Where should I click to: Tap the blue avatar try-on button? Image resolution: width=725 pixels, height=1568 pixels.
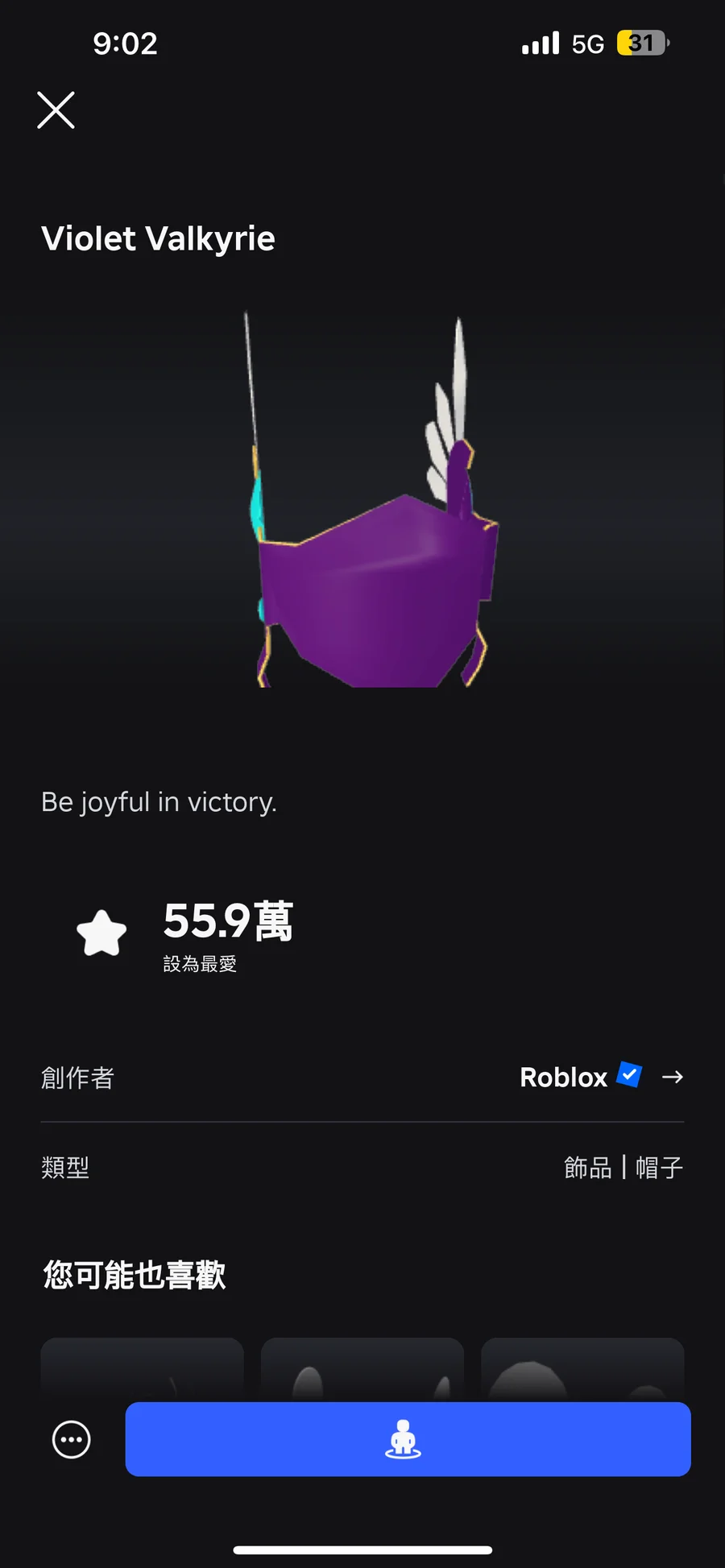point(408,1439)
